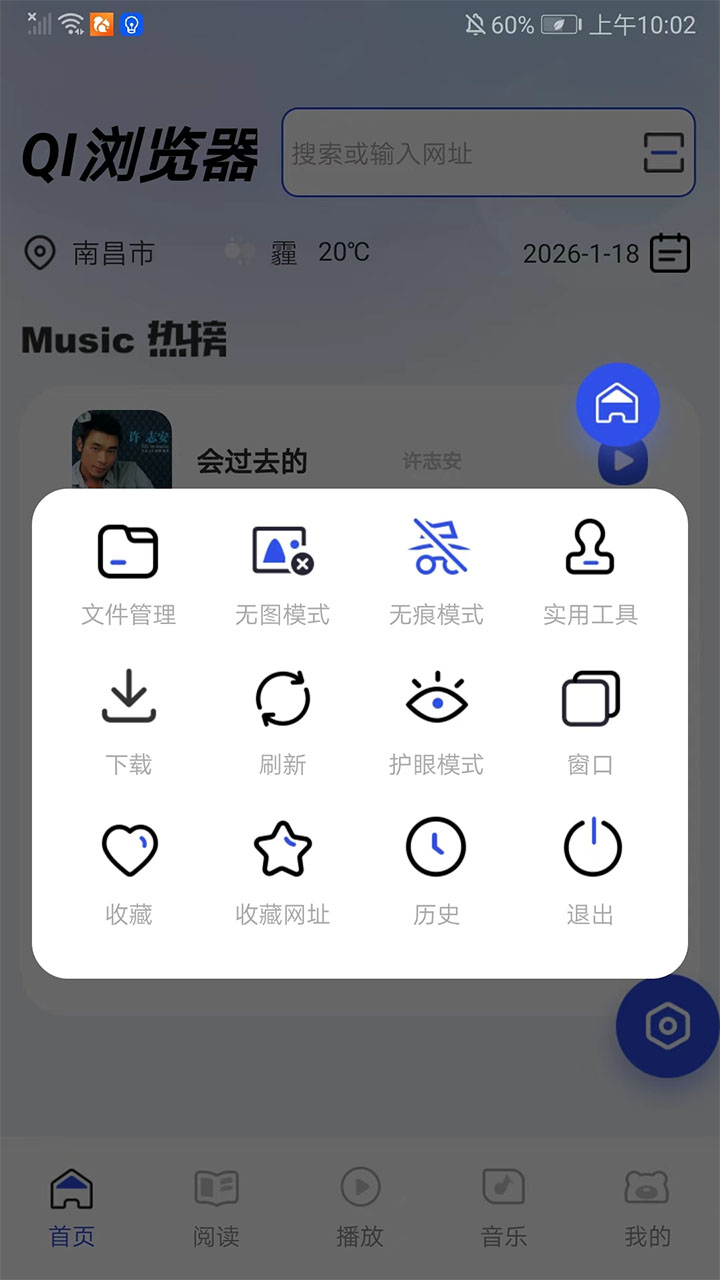Tap the hexagon settings floating button
The height and width of the screenshot is (1280, 720).
coord(667,1027)
